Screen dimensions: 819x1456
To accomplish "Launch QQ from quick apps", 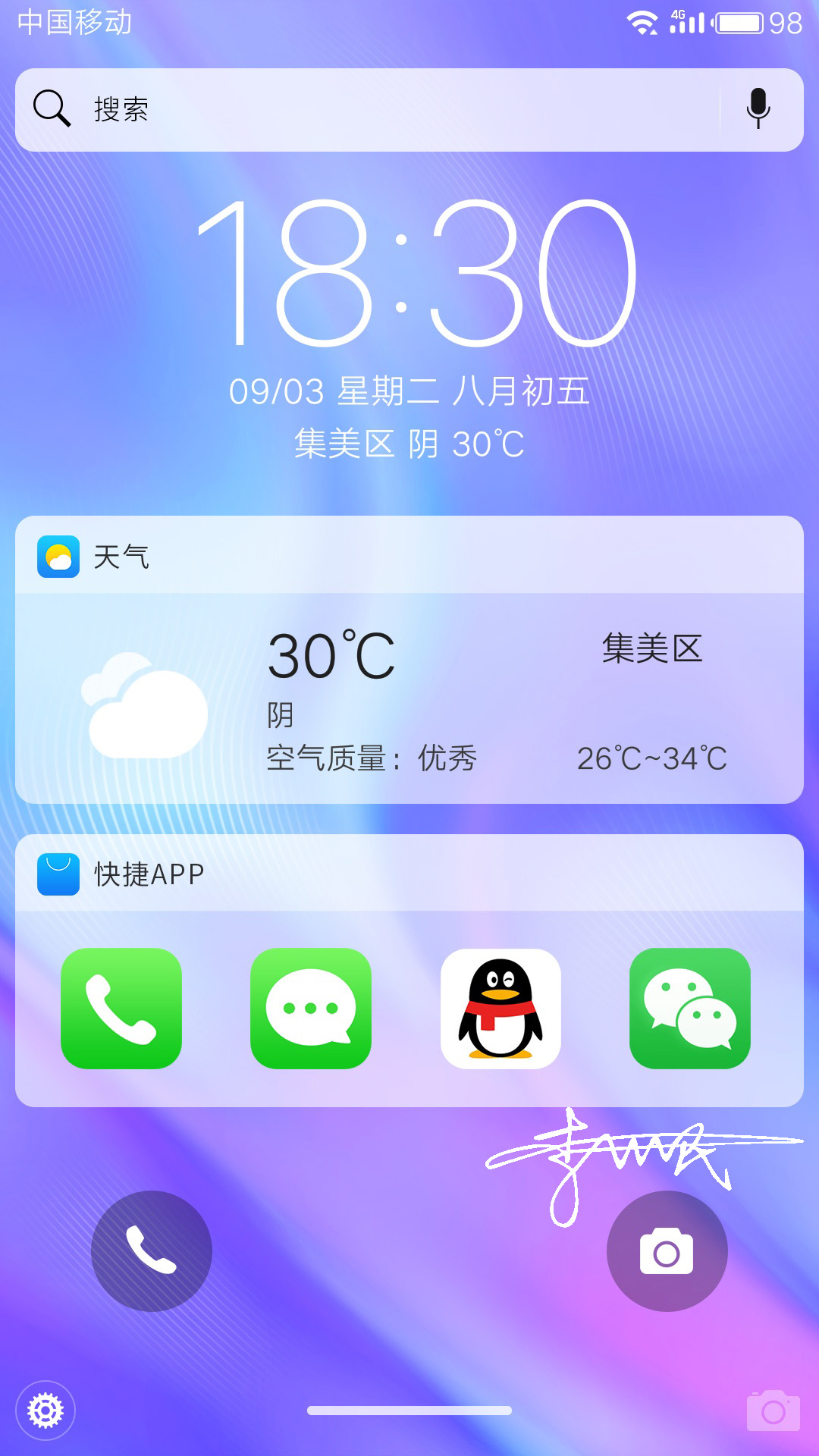I will [x=500, y=1009].
